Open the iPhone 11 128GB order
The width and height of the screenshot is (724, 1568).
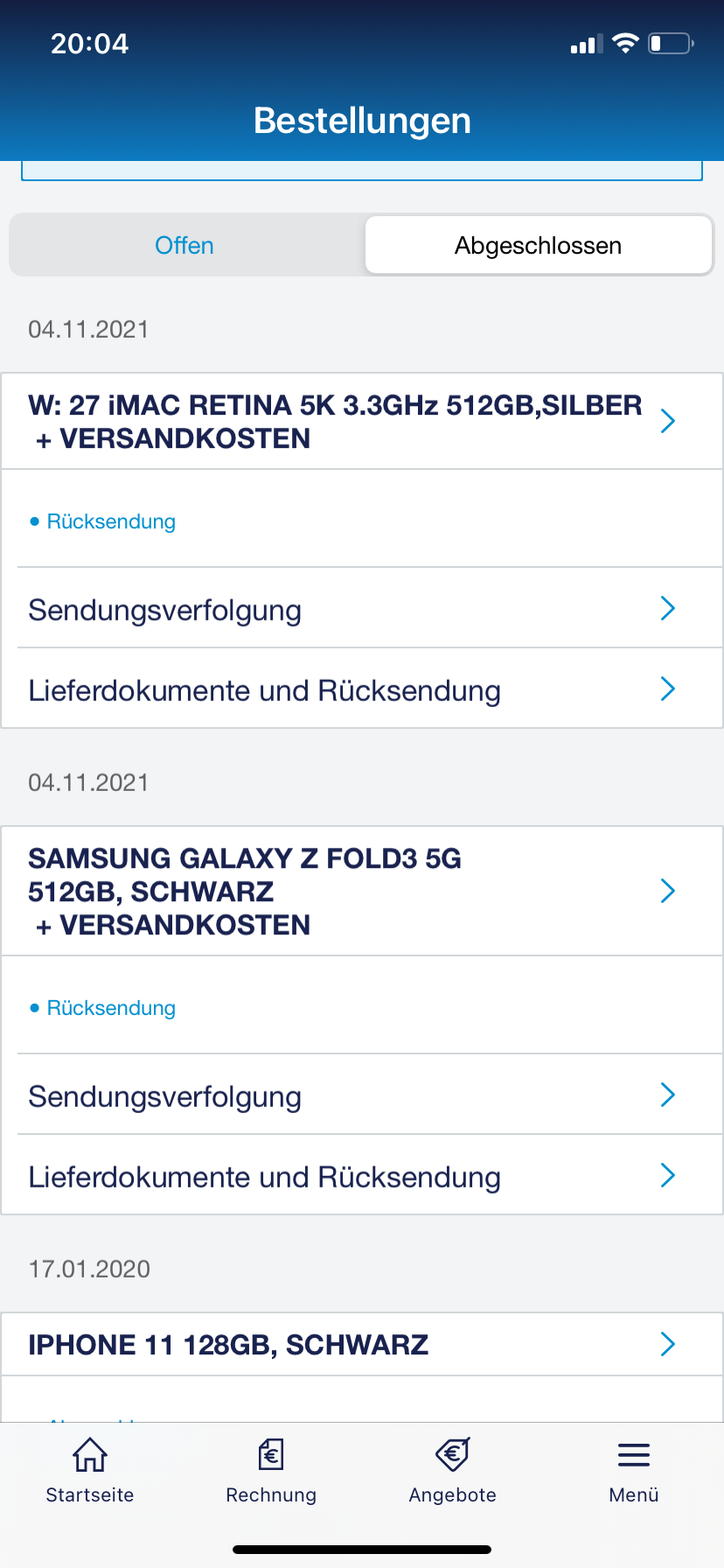click(362, 1345)
